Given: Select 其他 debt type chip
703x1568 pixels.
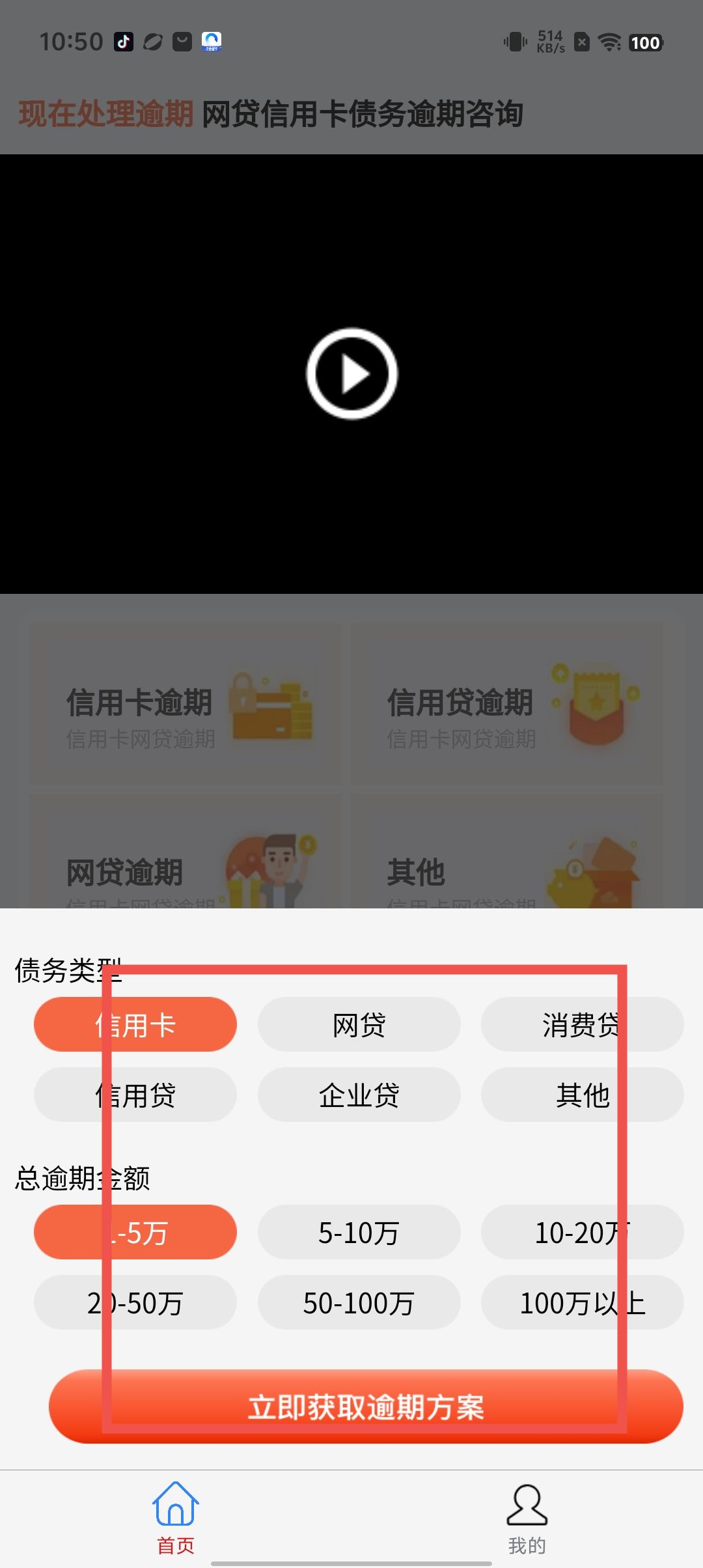Looking at the screenshot, I should [x=582, y=1095].
